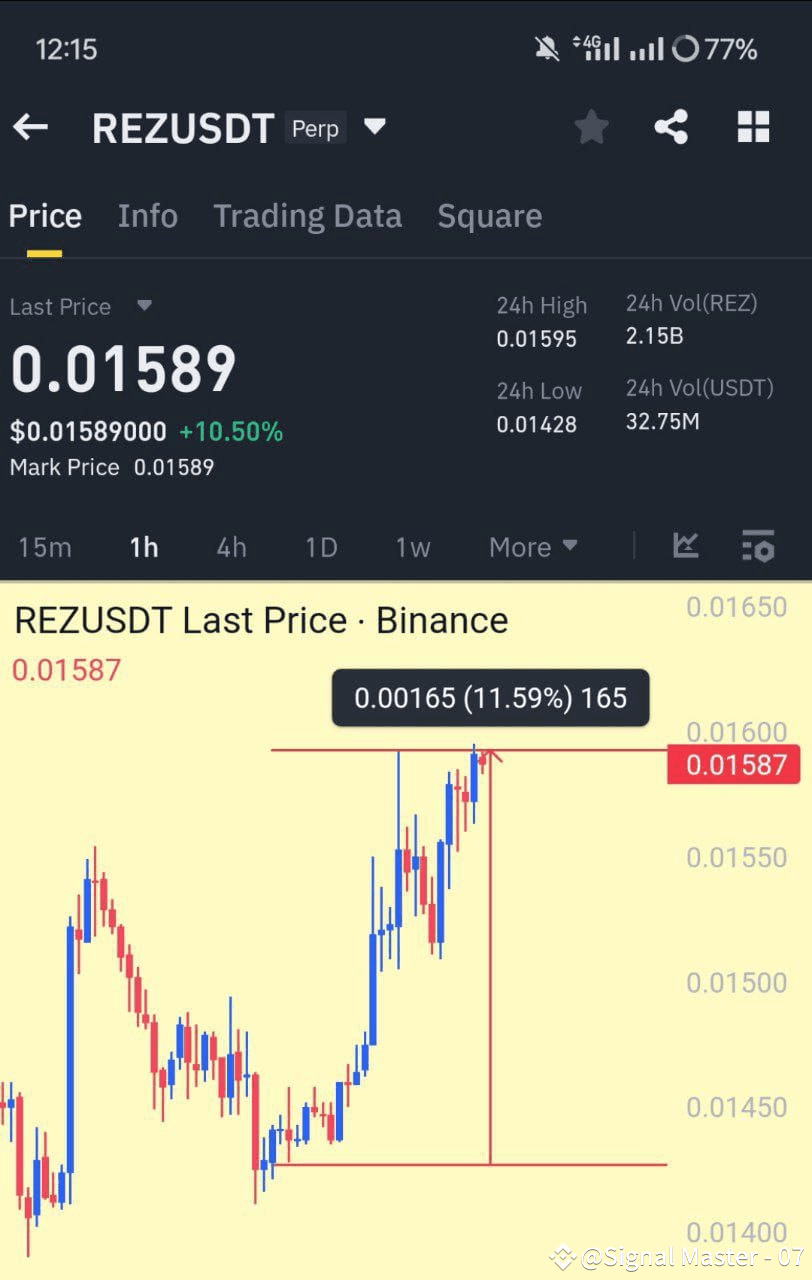Open the Square tab
The width and height of the screenshot is (812, 1280).
pyautogui.click(x=489, y=215)
